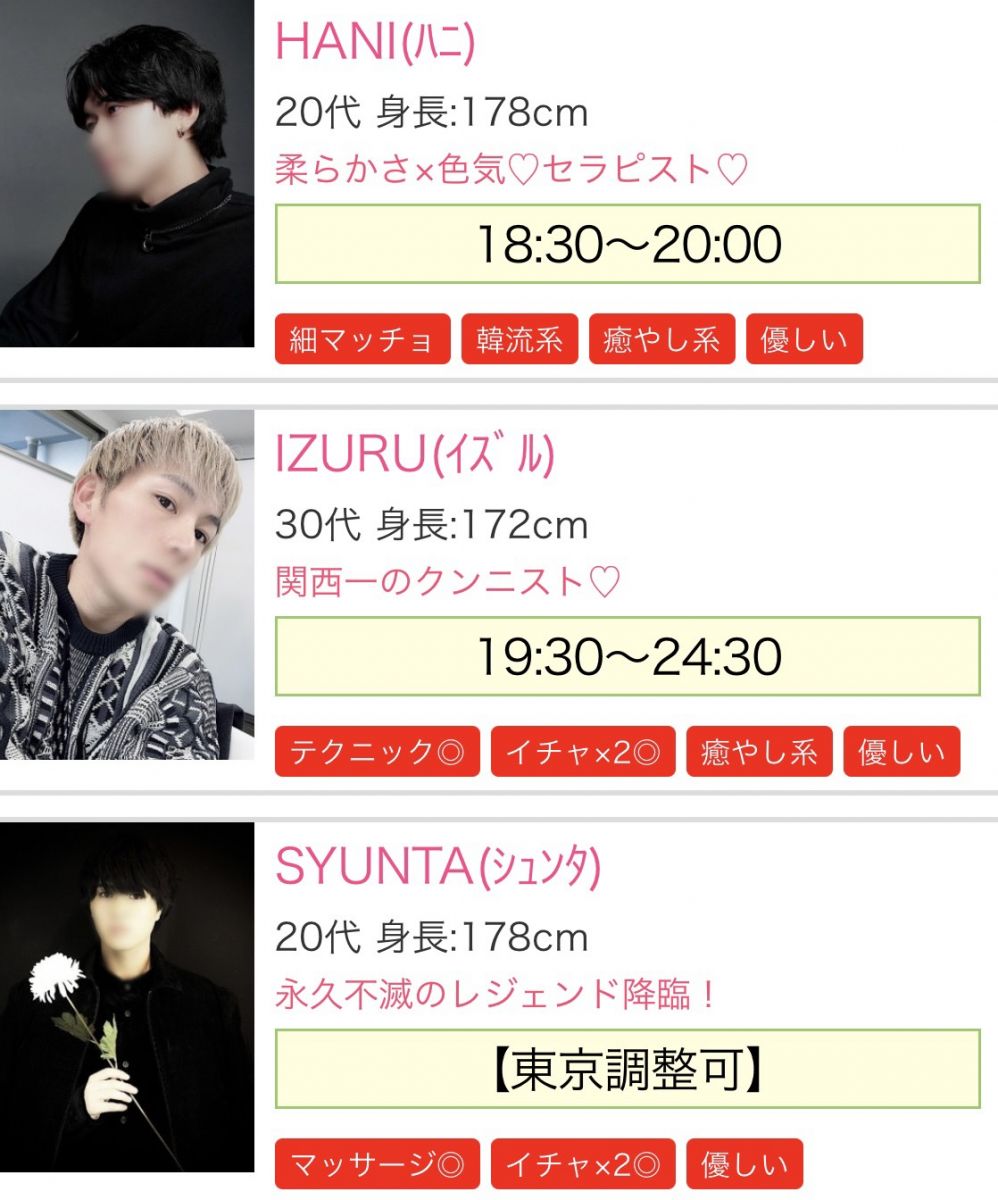The image size is (998, 1200).
Task: Open the HANI(ハニ) name link
Action: click(374, 42)
